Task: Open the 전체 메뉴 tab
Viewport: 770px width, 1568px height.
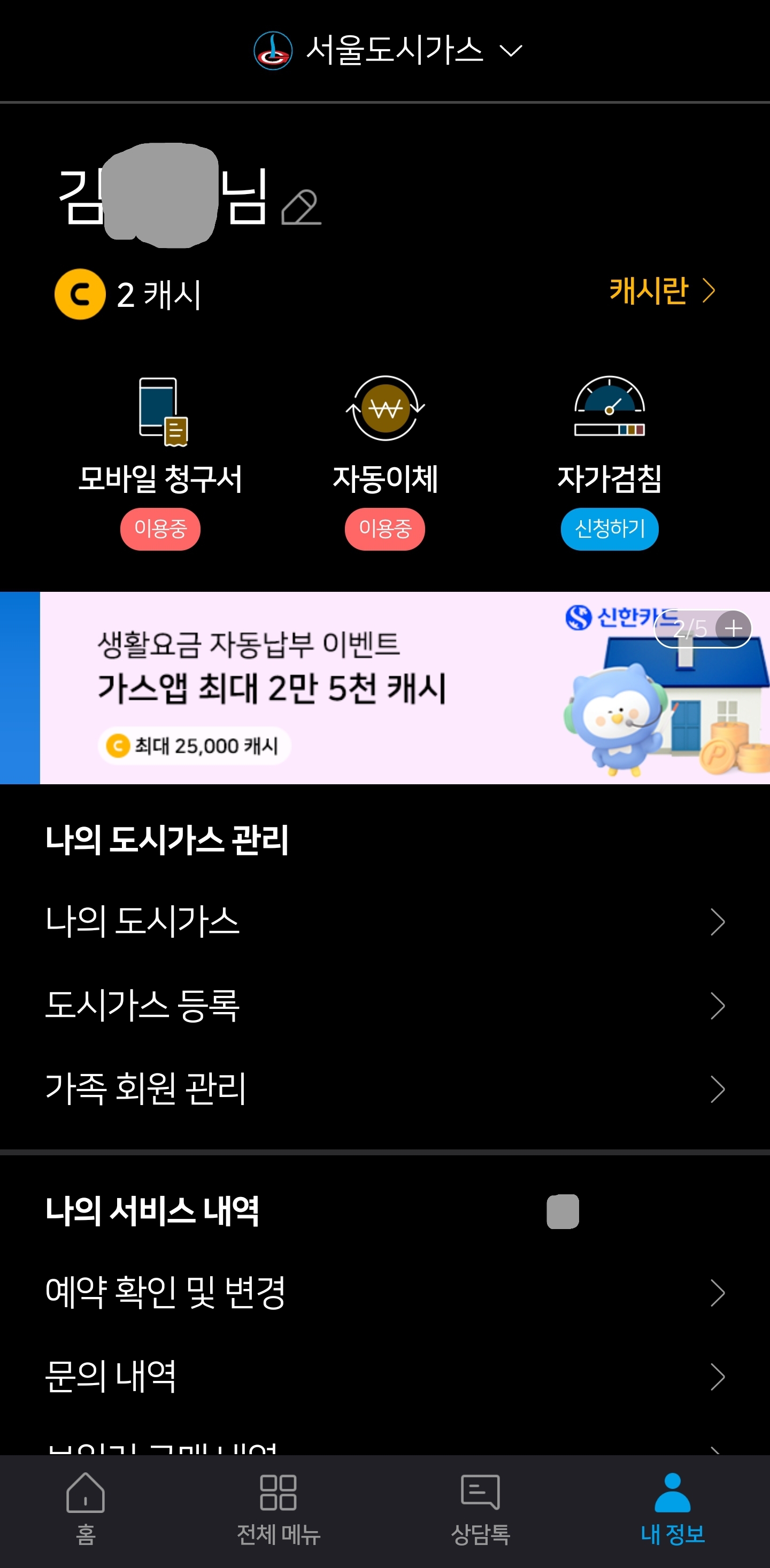Action: [x=278, y=1508]
